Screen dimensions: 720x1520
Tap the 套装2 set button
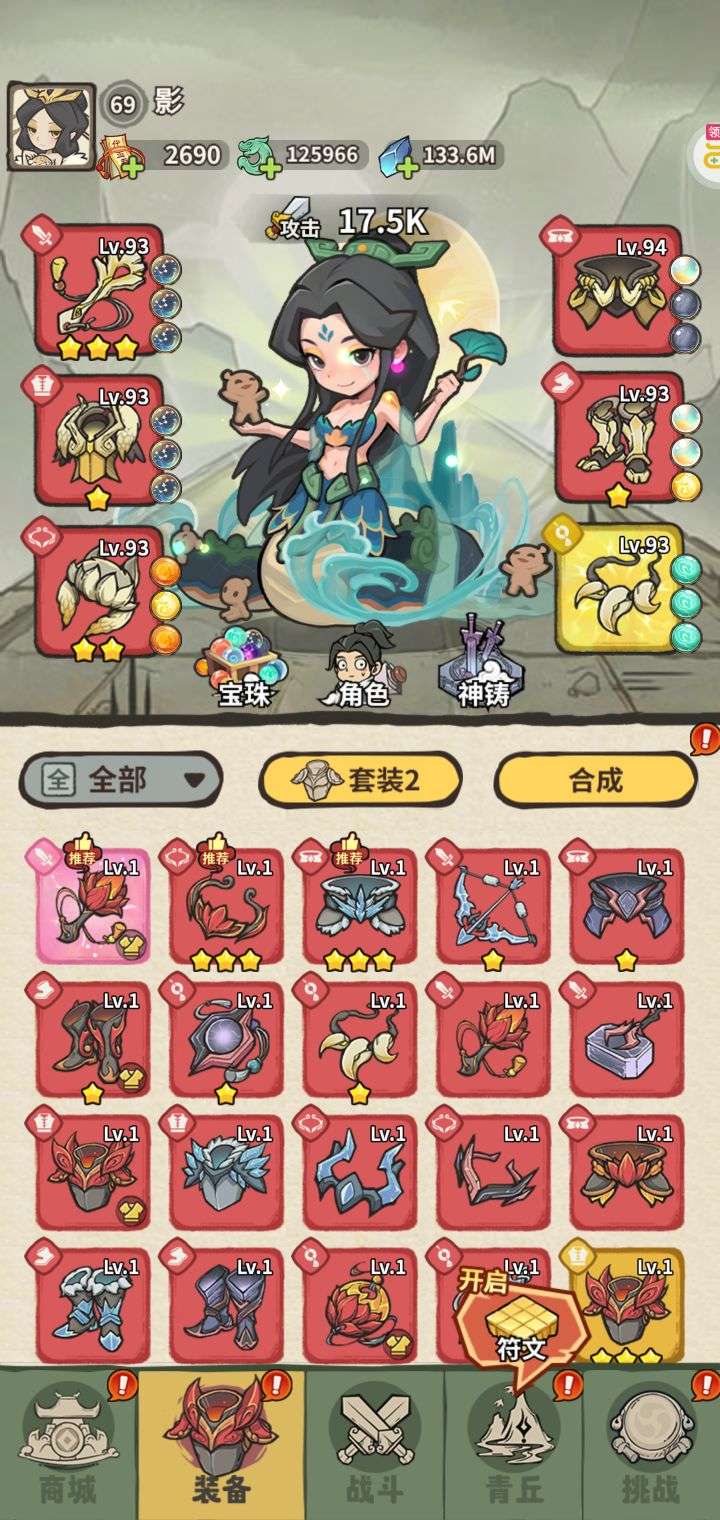(360, 780)
